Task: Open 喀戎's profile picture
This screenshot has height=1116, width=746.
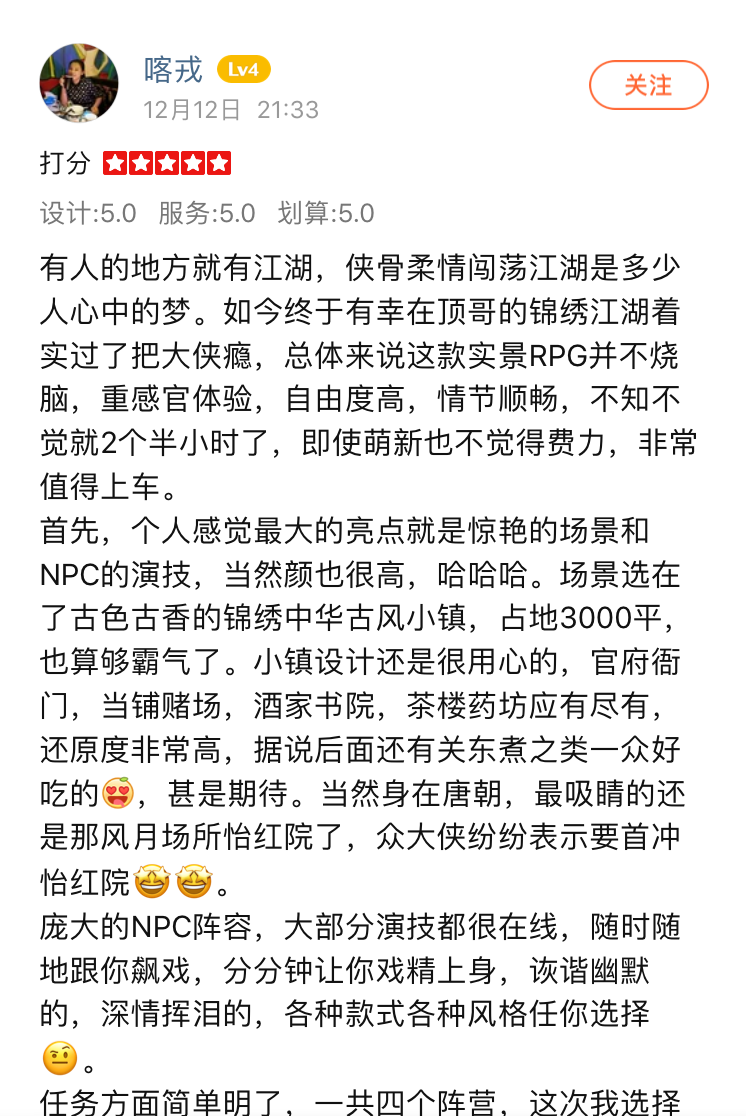Action: [79, 84]
